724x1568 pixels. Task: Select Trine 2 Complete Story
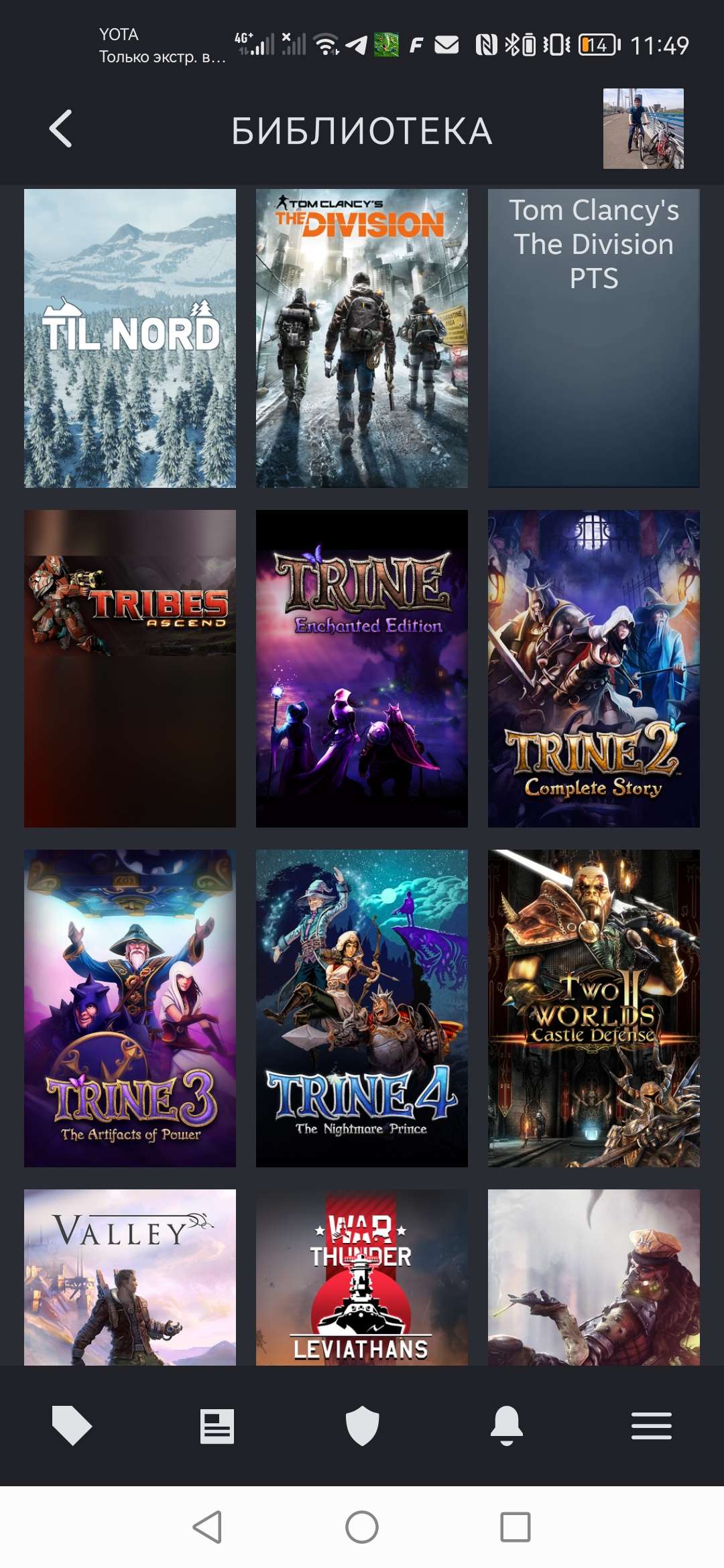pos(593,668)
